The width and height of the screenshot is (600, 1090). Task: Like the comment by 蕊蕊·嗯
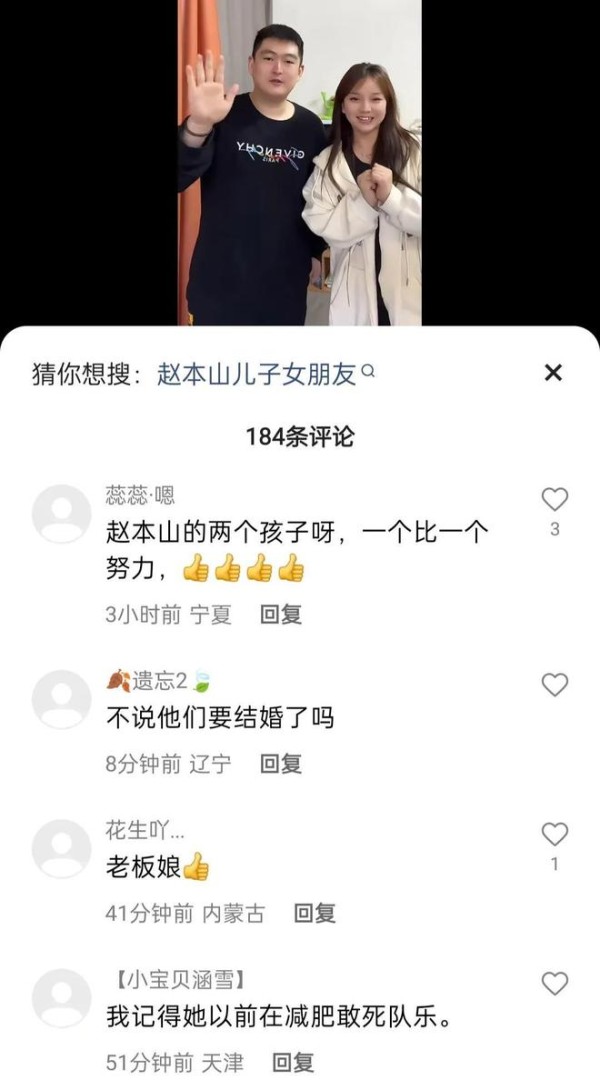coord(554,500)
